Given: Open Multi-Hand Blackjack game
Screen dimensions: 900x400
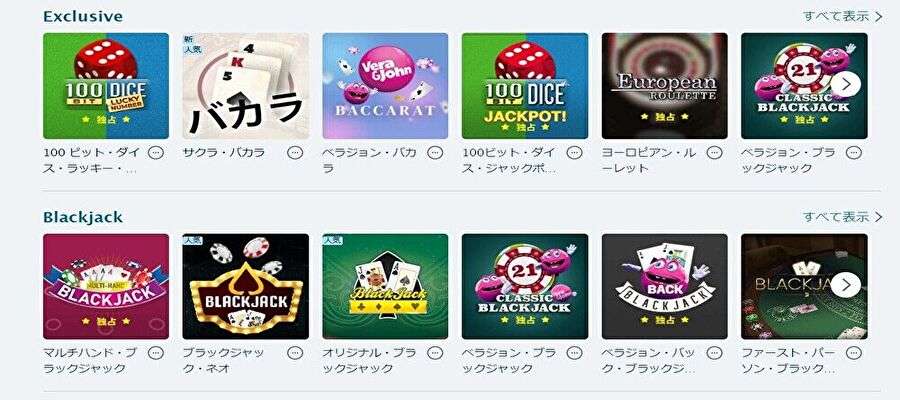Looking at the screenshot, I should (106, 286).
